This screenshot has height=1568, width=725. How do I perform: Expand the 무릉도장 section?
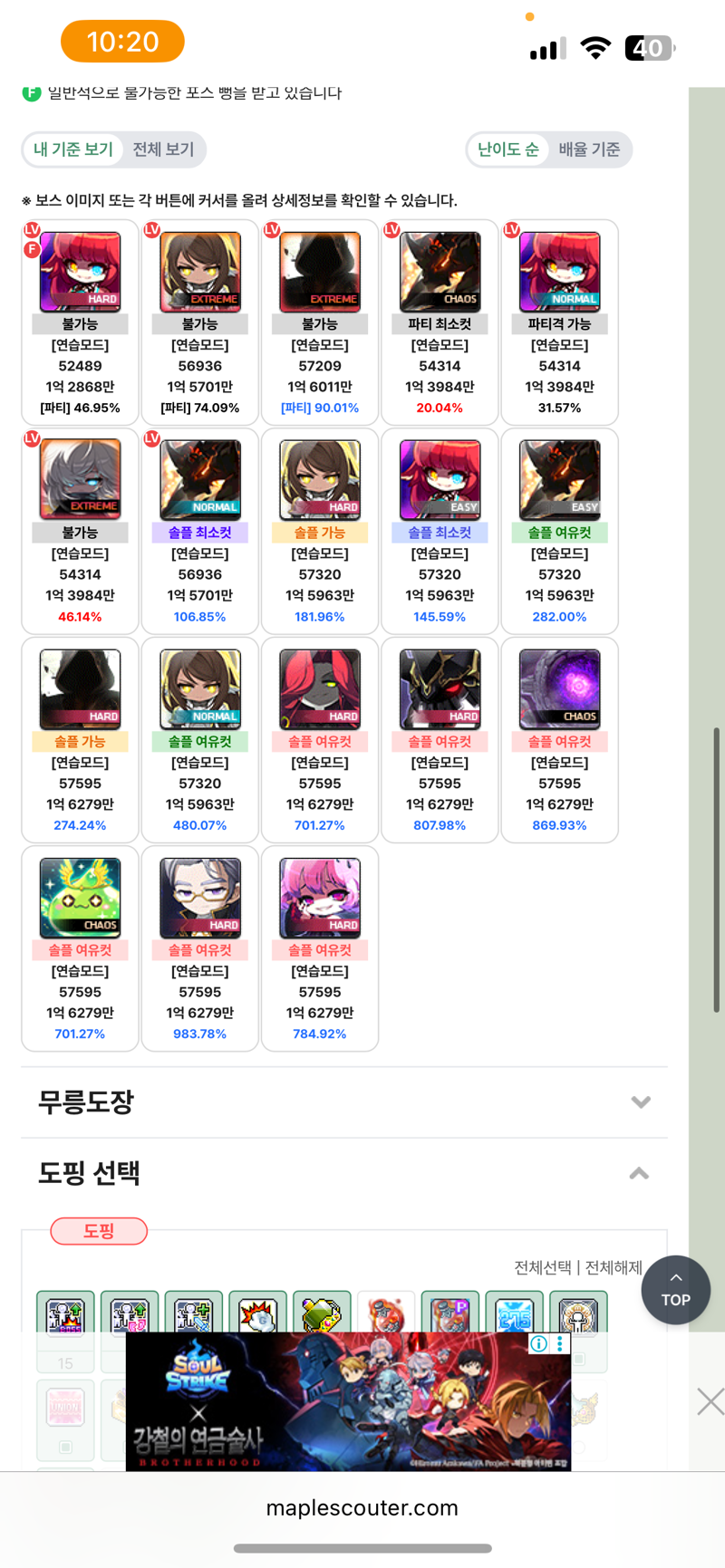(x=640, y=1102)
